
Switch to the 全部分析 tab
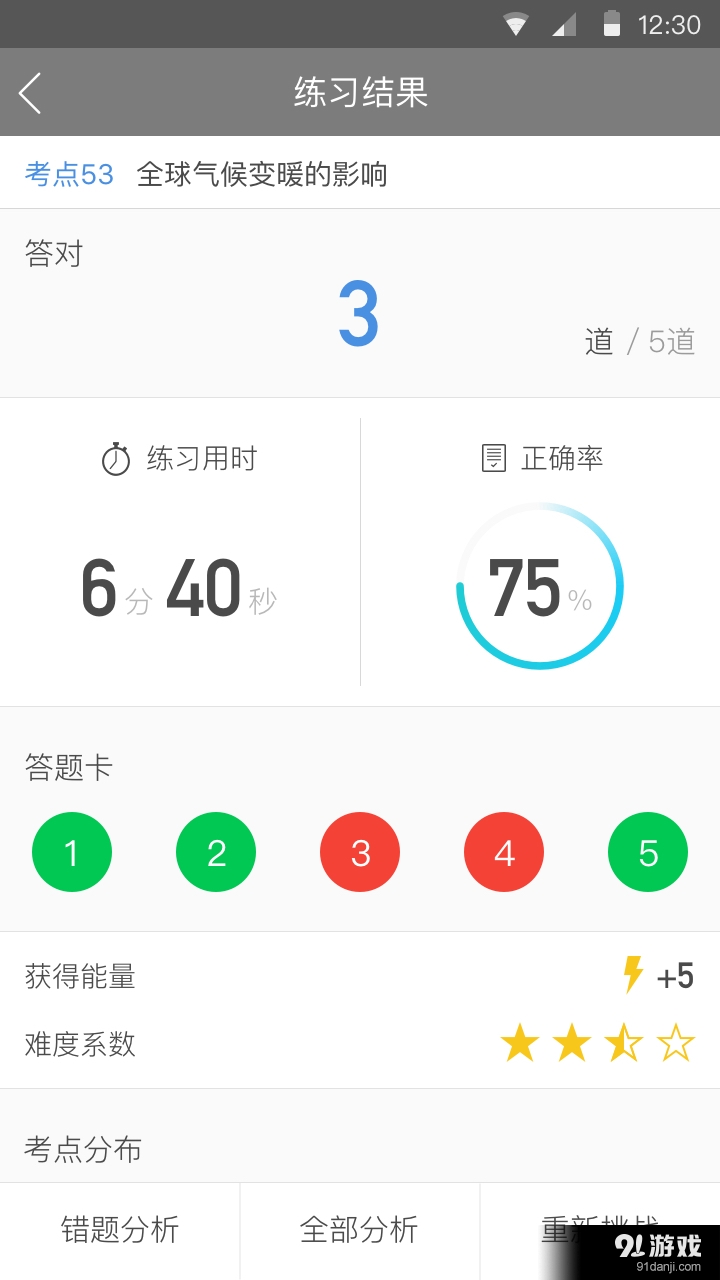click(x=360, y=1231)
